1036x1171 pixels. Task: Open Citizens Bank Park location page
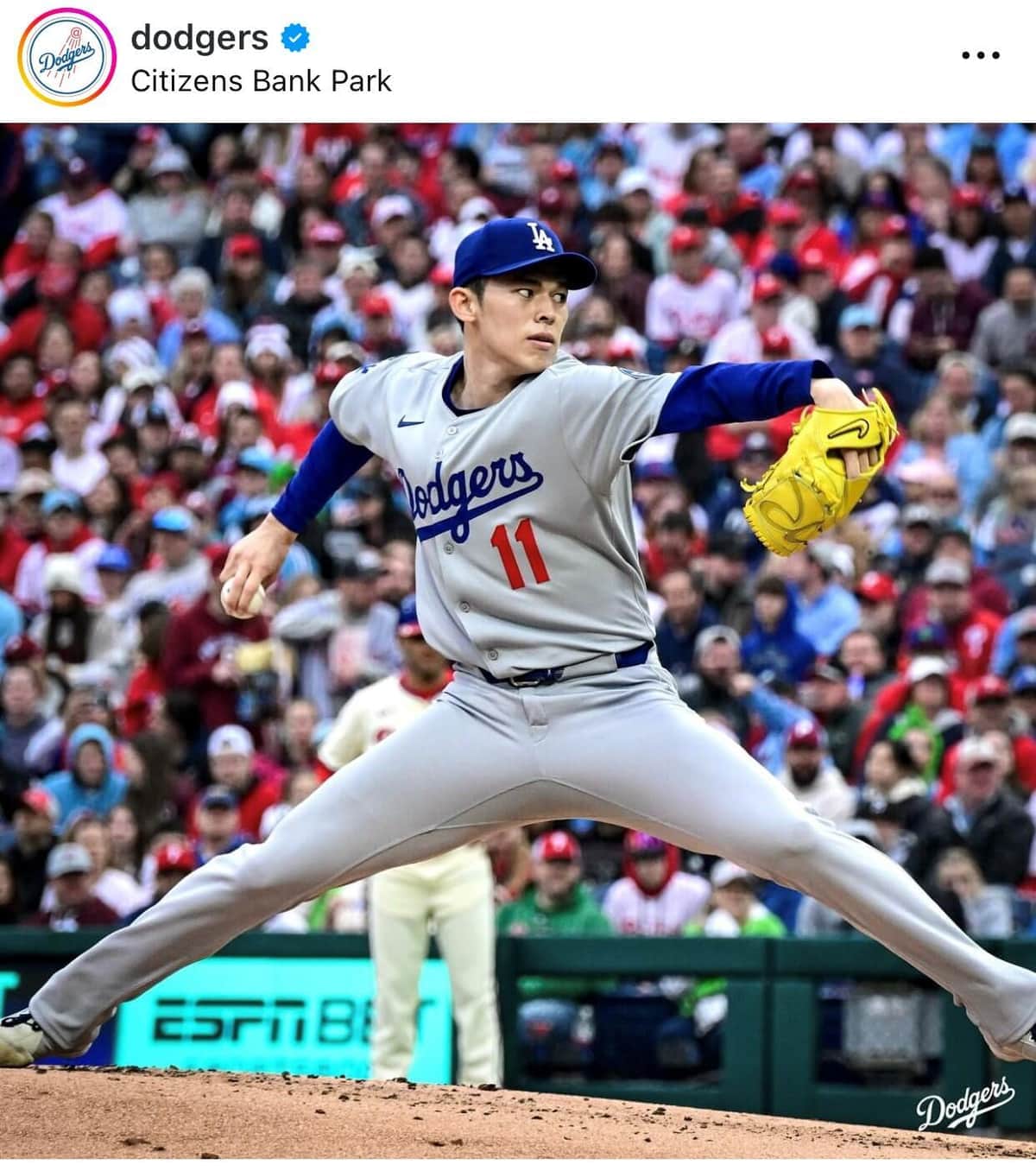pos(261,81)
